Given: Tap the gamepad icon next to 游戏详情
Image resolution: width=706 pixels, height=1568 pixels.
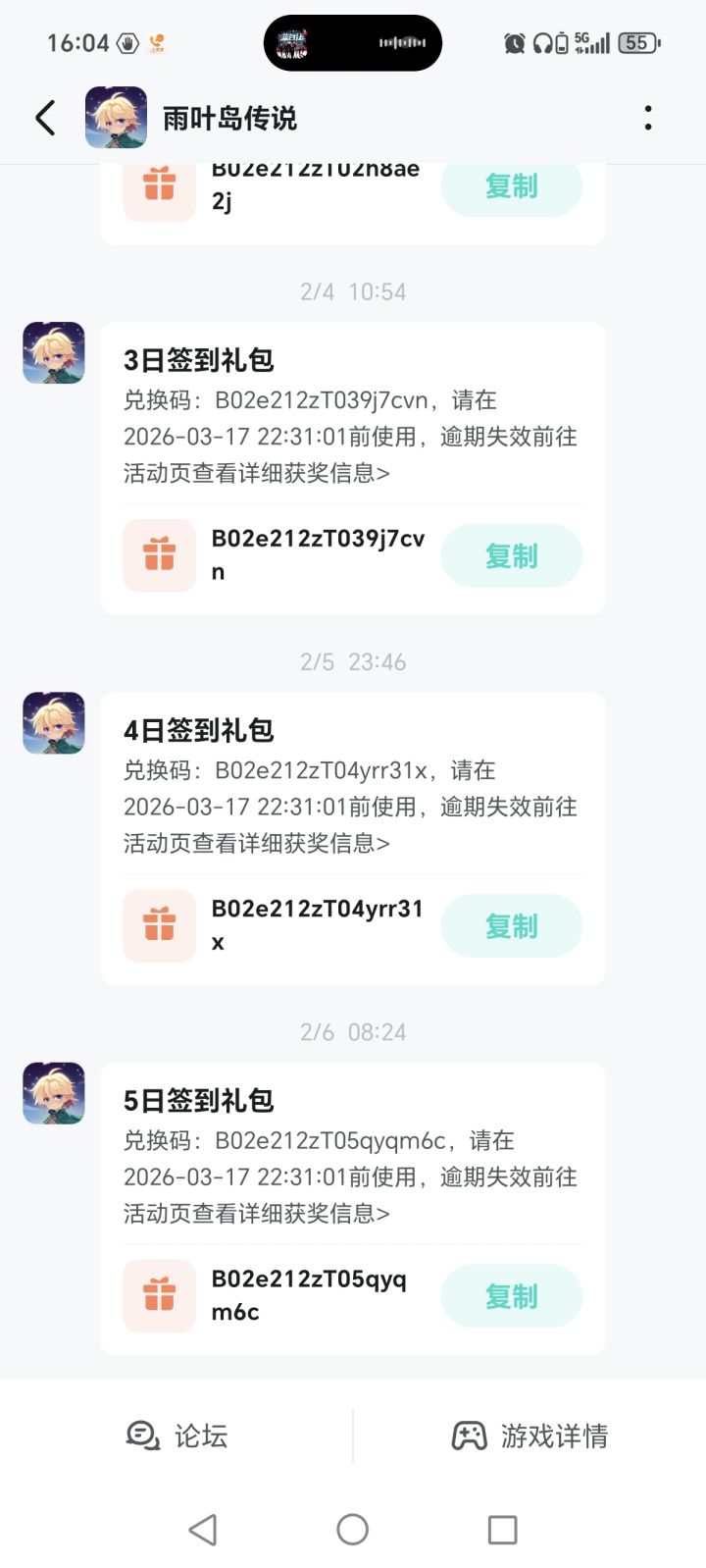Looking at the screenshot, I should coord(471,1436).
